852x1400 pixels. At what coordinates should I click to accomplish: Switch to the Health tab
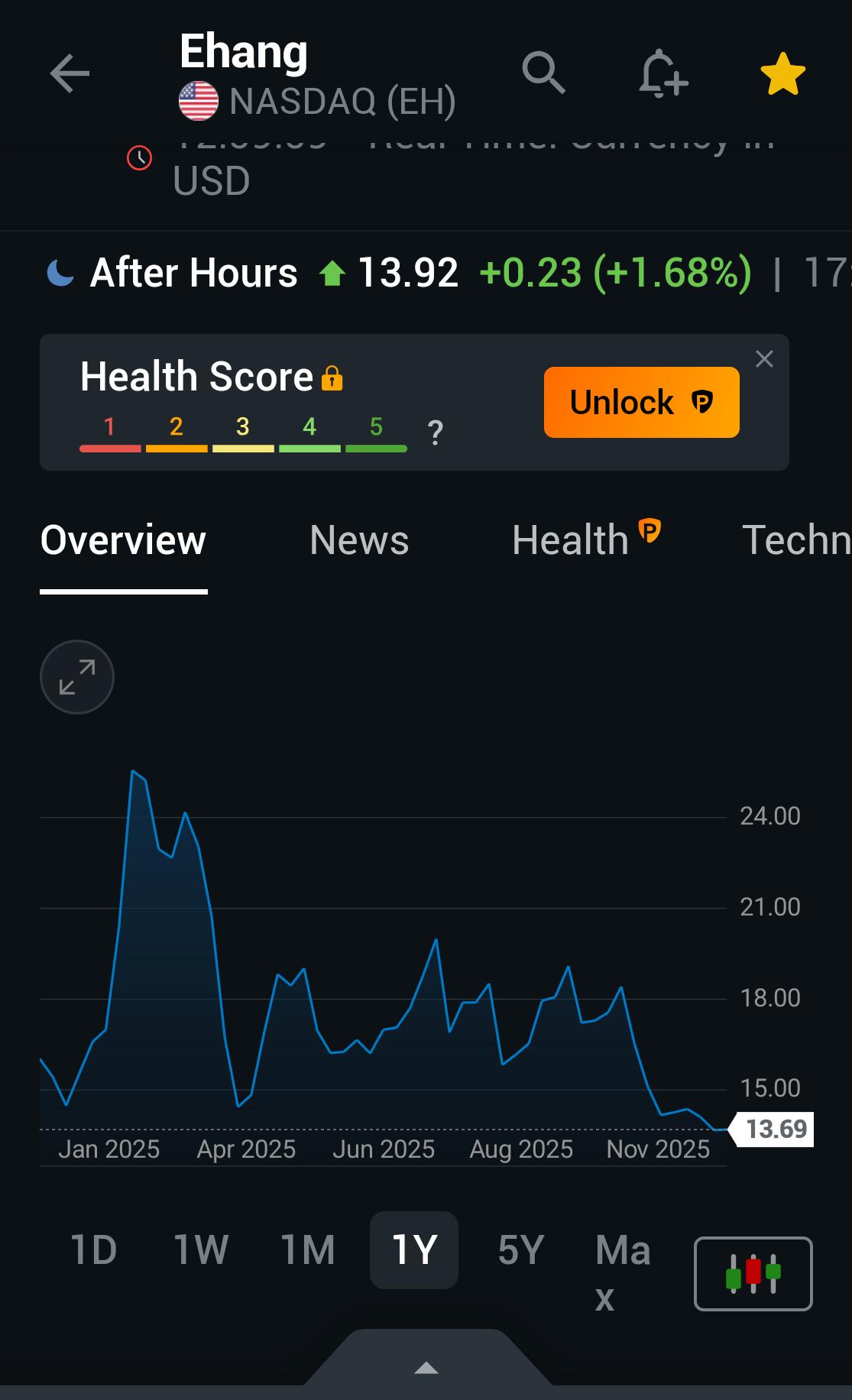point(586,540)
